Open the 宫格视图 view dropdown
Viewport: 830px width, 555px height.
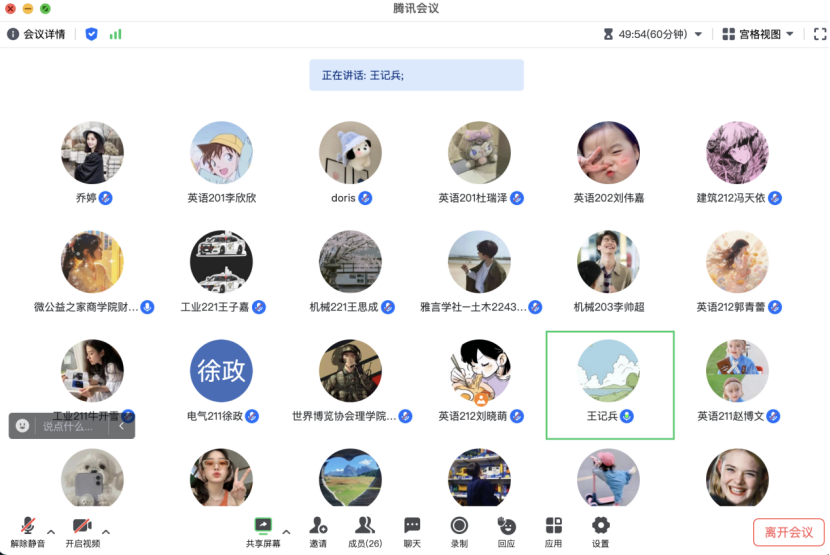click(758, 34)
